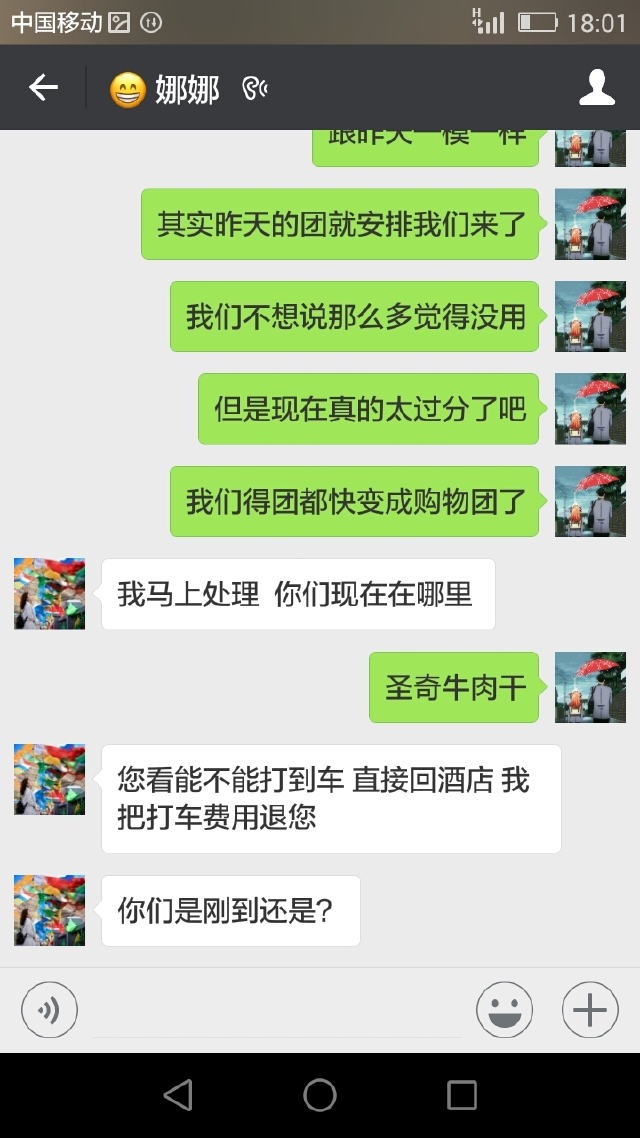Open recent apps overview
Viewport: 640px width, 1138px height.
coord(462,1095)
